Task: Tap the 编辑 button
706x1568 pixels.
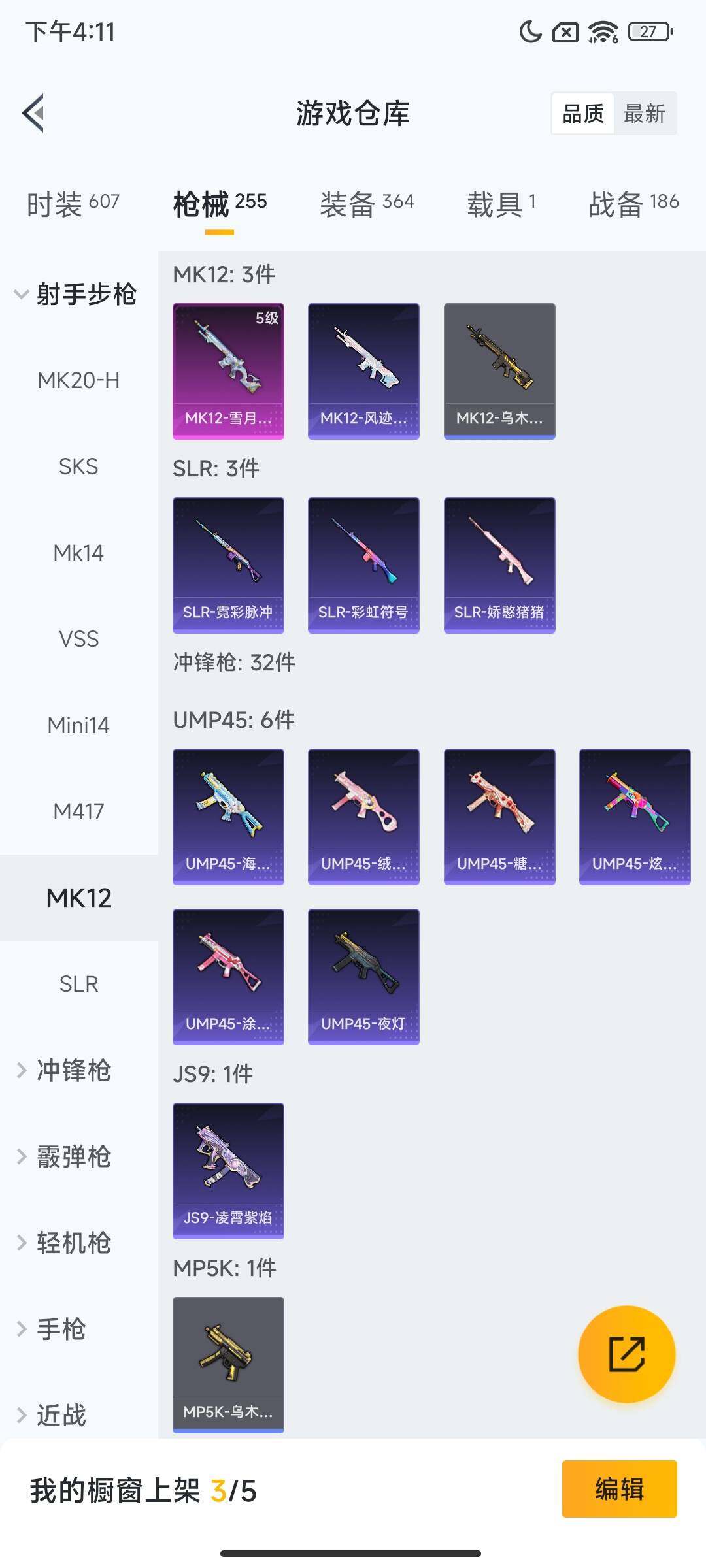Action: tap(619, 1489)
